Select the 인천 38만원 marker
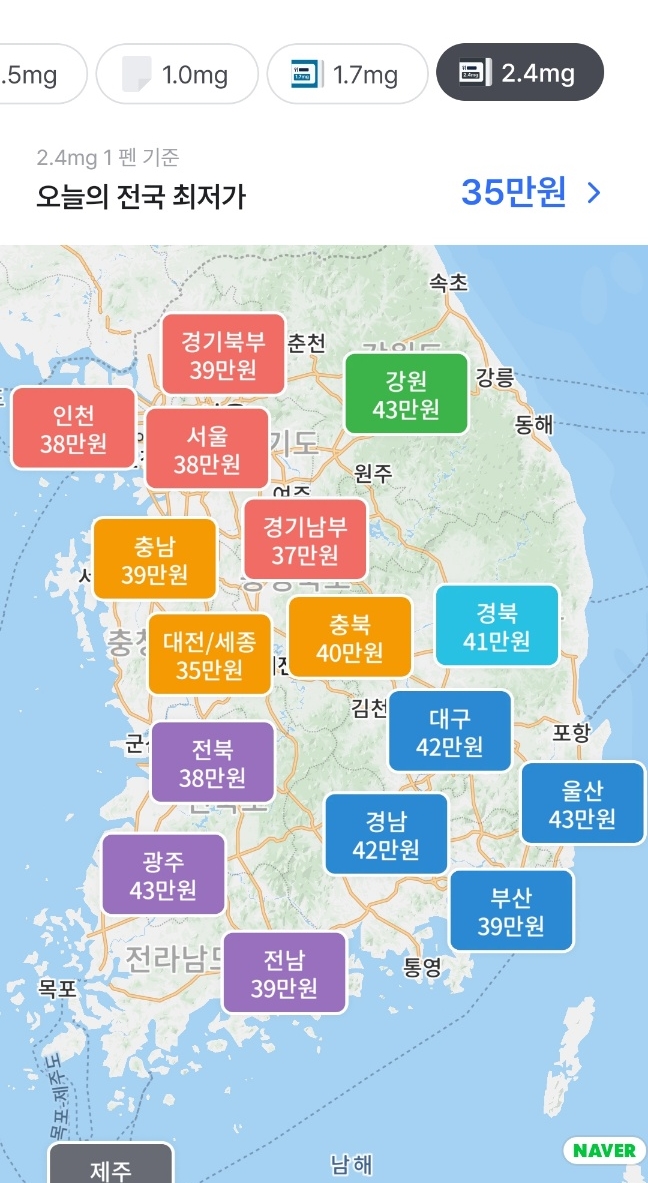Screen dimensions: 648x1183 point(73,428)
